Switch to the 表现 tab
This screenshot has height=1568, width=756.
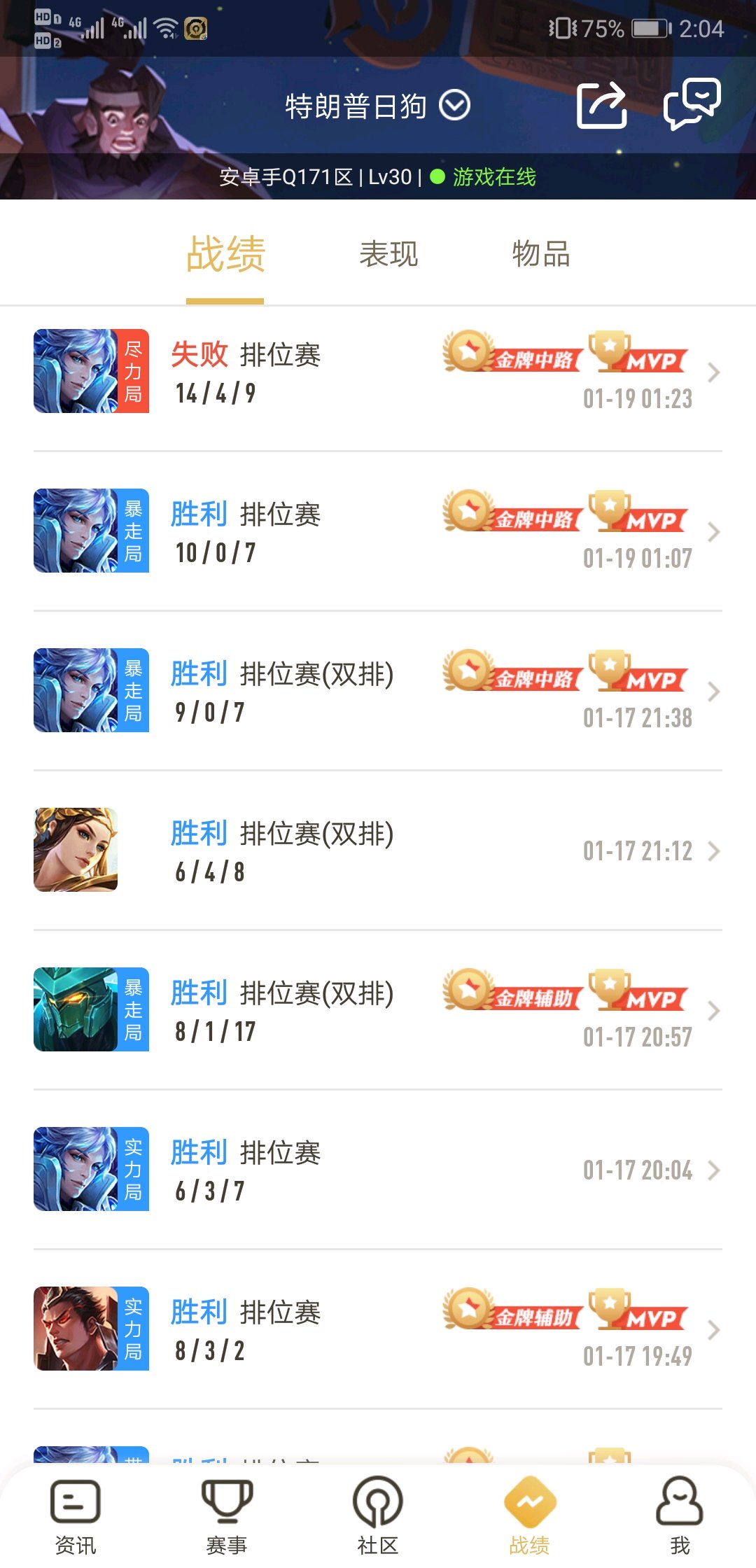tap(388, 254)
